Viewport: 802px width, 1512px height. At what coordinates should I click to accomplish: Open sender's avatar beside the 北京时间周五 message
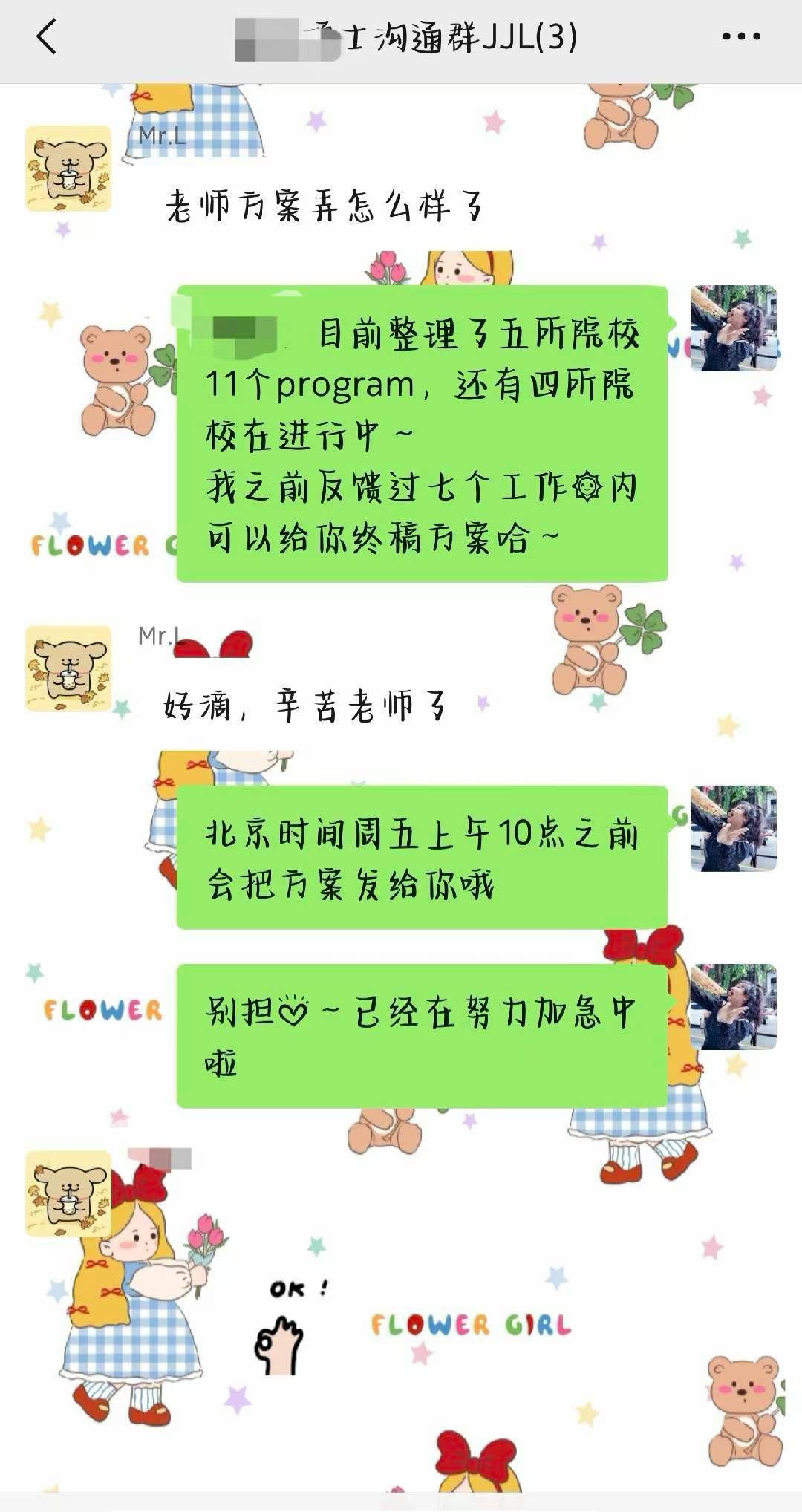(x=733, y=828)
